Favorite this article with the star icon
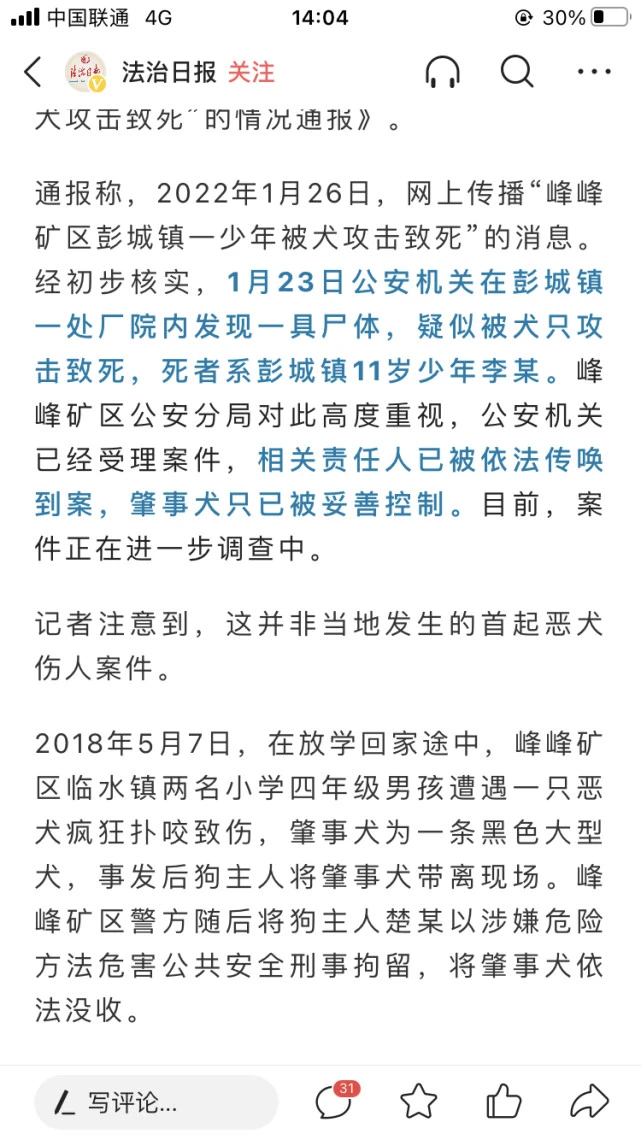This screenshot has width=641, height=1140. 419,1102
